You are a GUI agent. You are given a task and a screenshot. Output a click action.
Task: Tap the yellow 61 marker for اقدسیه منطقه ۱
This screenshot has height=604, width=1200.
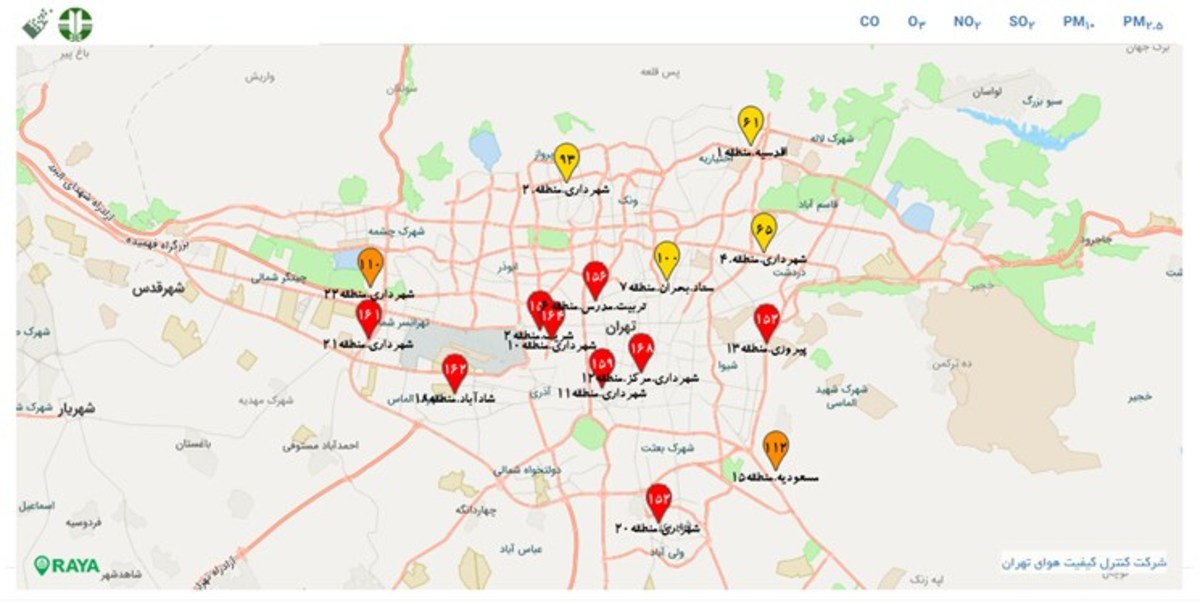(751, 124)
